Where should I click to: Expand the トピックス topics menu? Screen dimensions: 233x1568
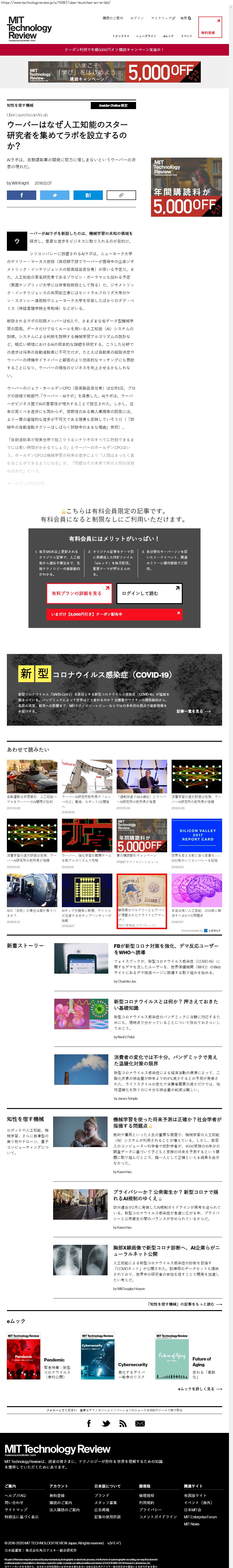pos(120,36)
